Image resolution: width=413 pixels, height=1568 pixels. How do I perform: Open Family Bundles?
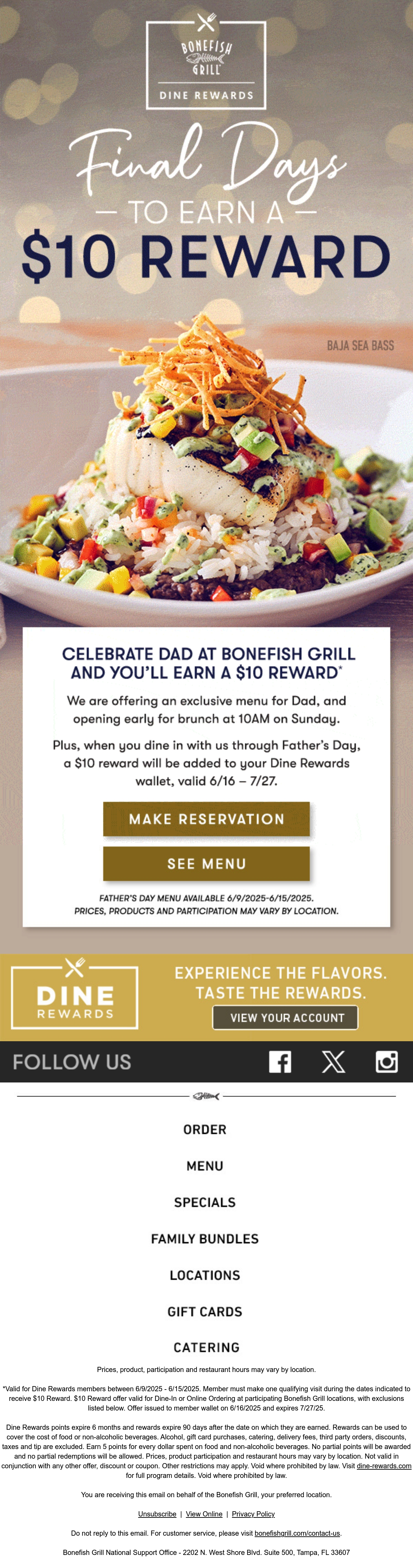click(x=205, y=1239)
